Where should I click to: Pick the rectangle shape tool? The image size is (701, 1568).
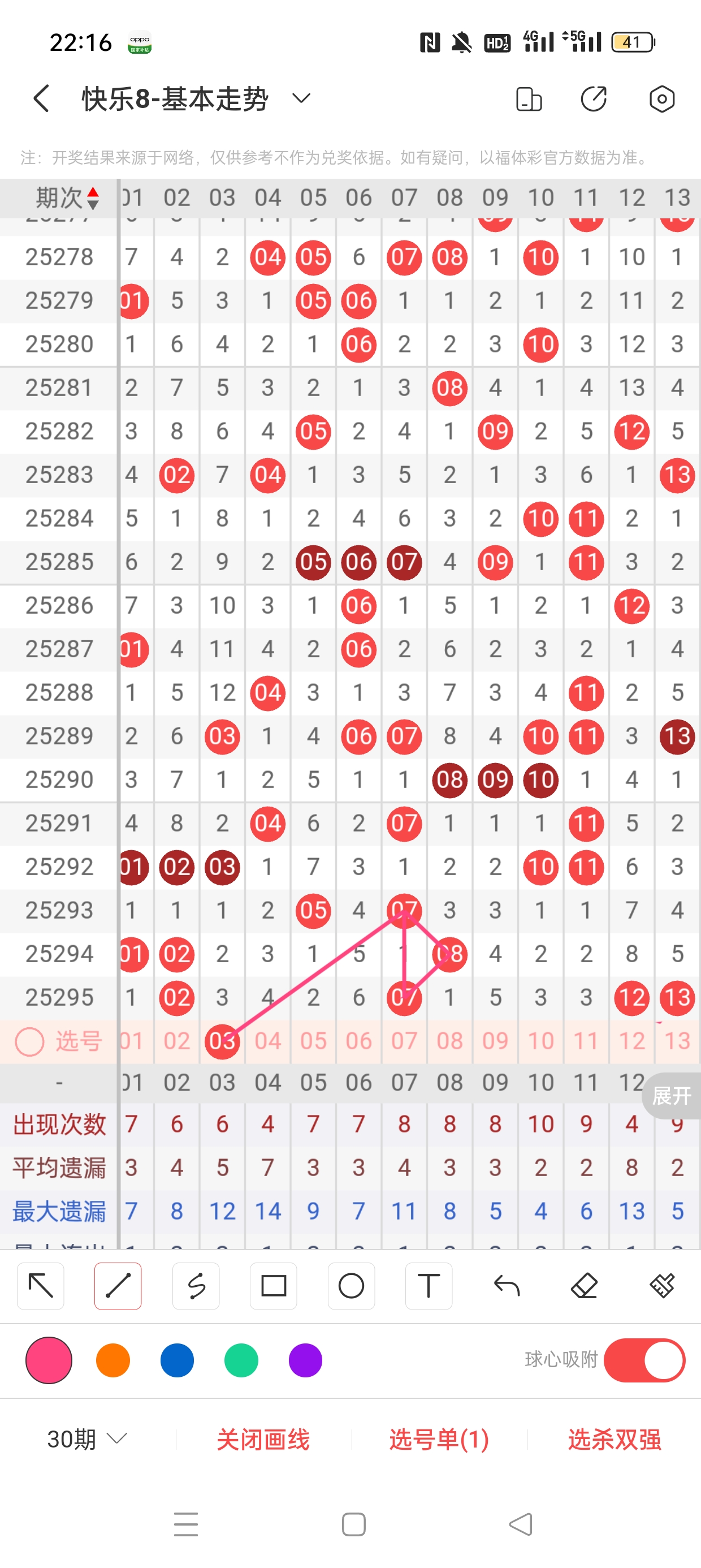coord(273,1286)
